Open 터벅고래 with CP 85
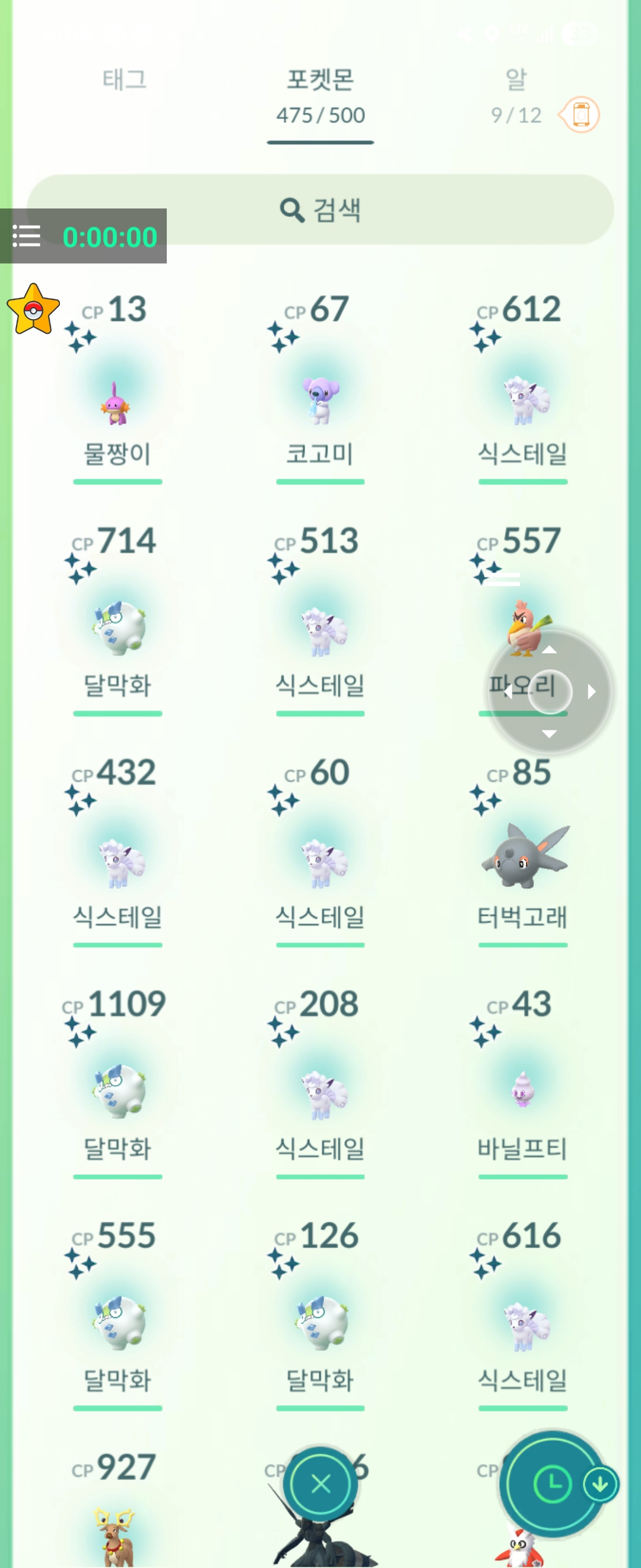Image resolution: width=641 pixels, height=1568 pixels. [523, 858]
